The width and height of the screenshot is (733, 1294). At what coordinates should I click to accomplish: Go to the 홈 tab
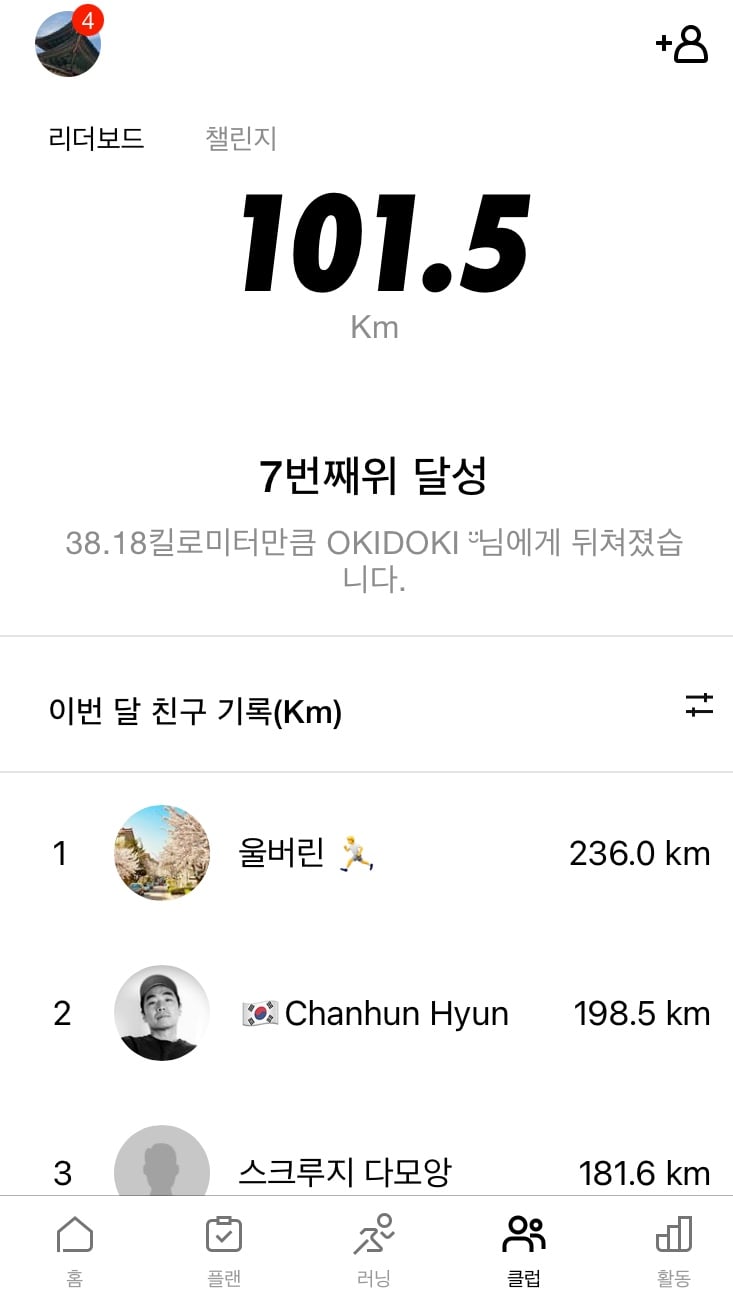click(75, 1249)
